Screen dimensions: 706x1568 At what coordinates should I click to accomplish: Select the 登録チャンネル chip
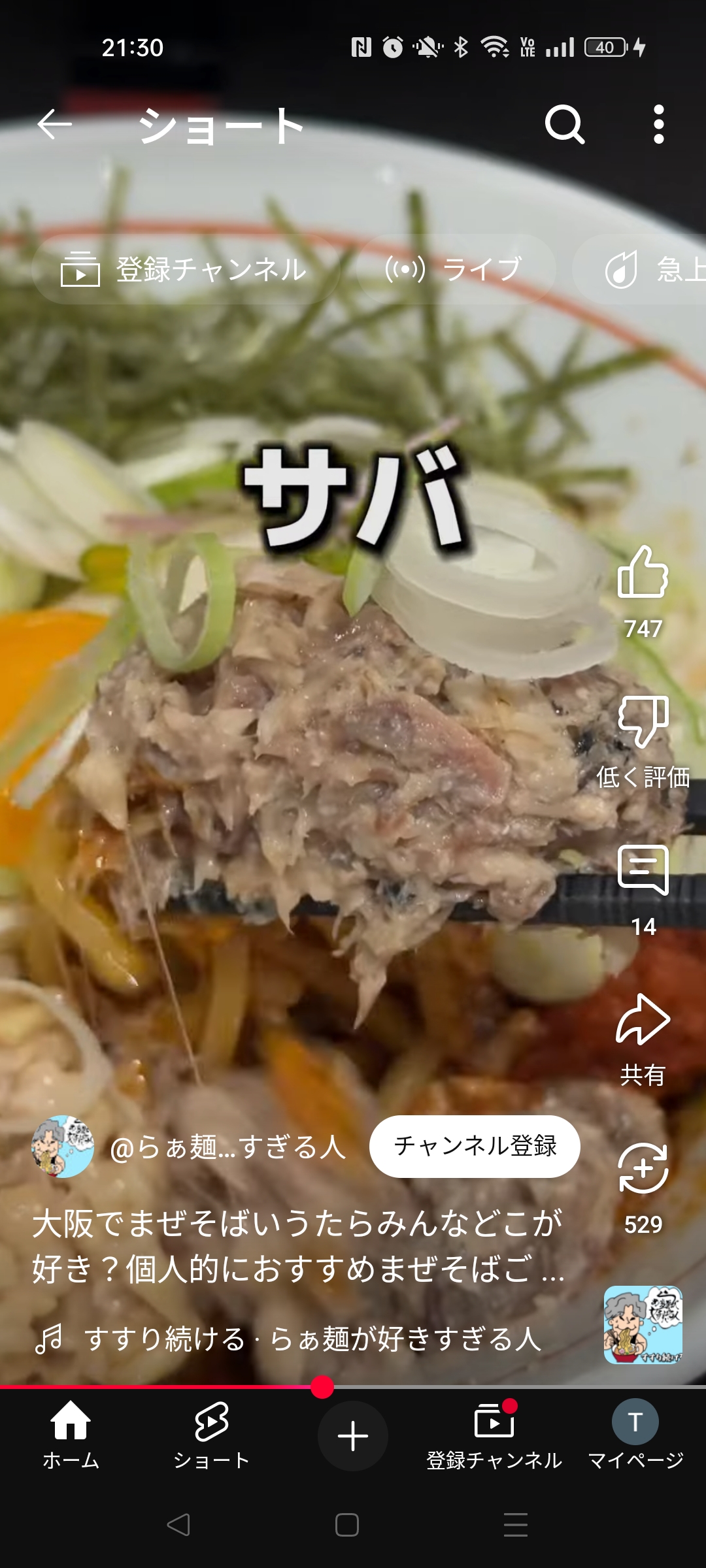[x=184, y=269]
